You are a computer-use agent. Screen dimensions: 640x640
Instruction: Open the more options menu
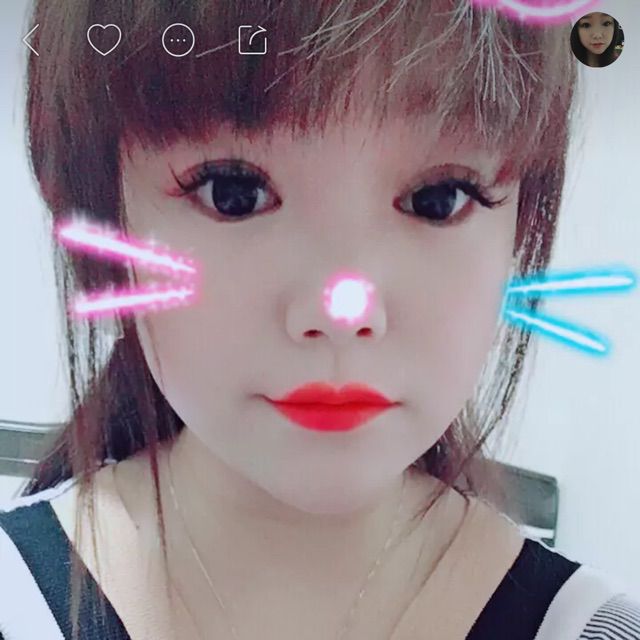point(178,40)
